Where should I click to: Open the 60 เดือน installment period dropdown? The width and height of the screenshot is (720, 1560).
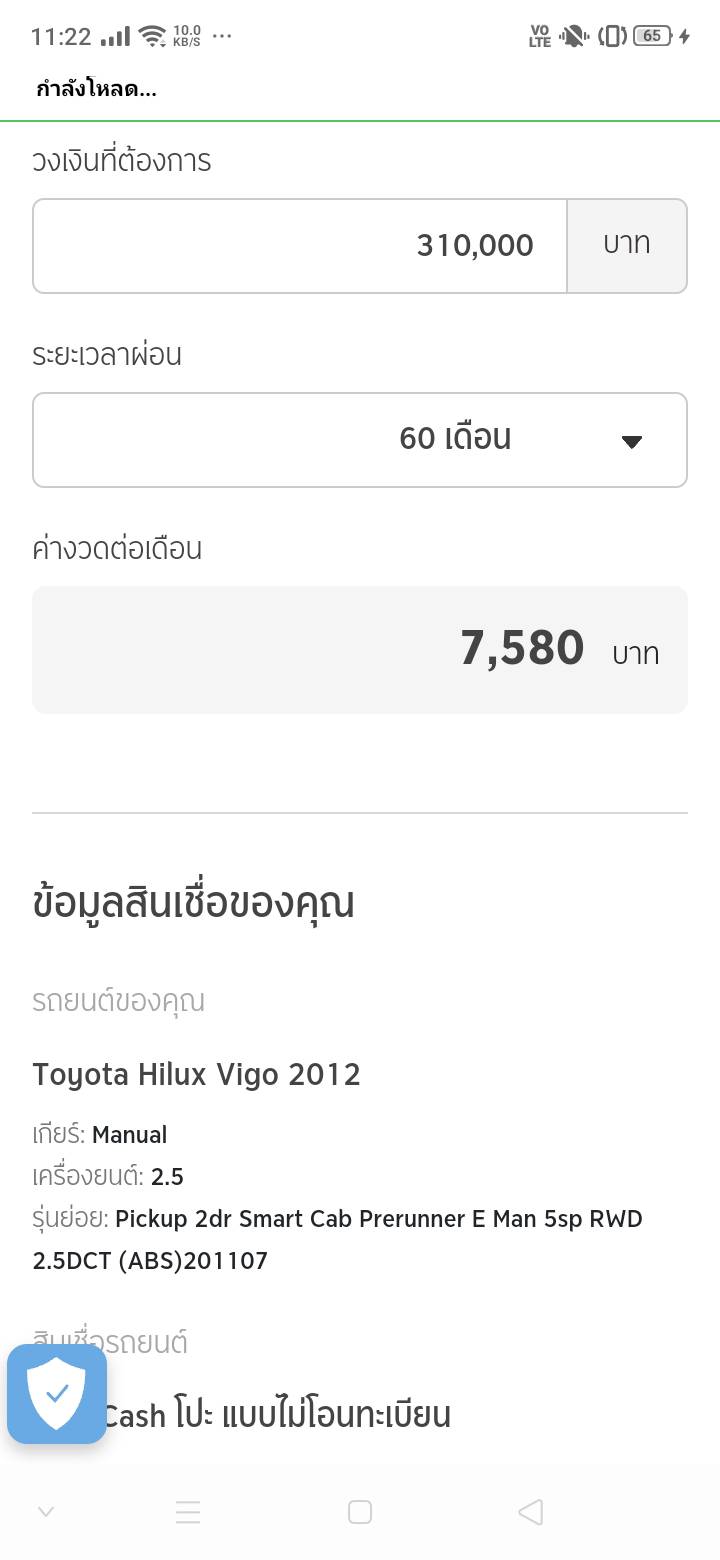[x=360, y=440]
